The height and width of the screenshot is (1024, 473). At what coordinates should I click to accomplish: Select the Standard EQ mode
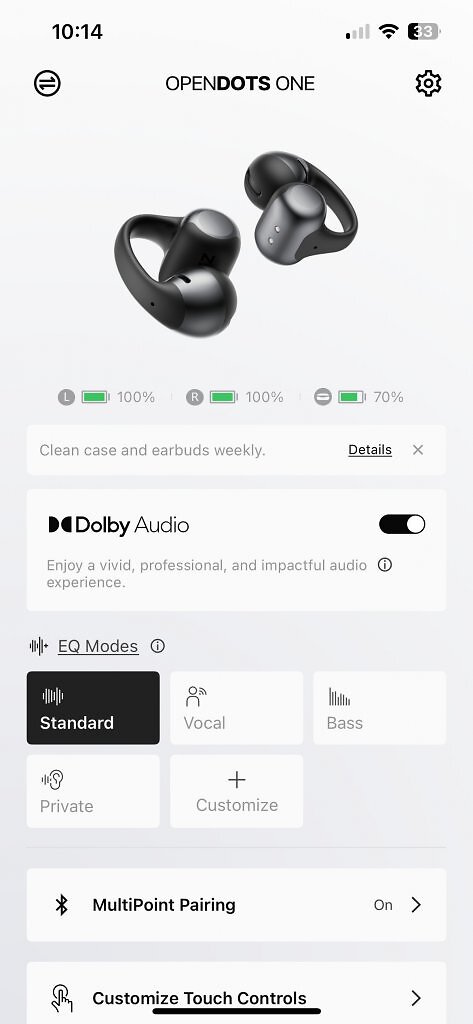[x=93, y=708]
